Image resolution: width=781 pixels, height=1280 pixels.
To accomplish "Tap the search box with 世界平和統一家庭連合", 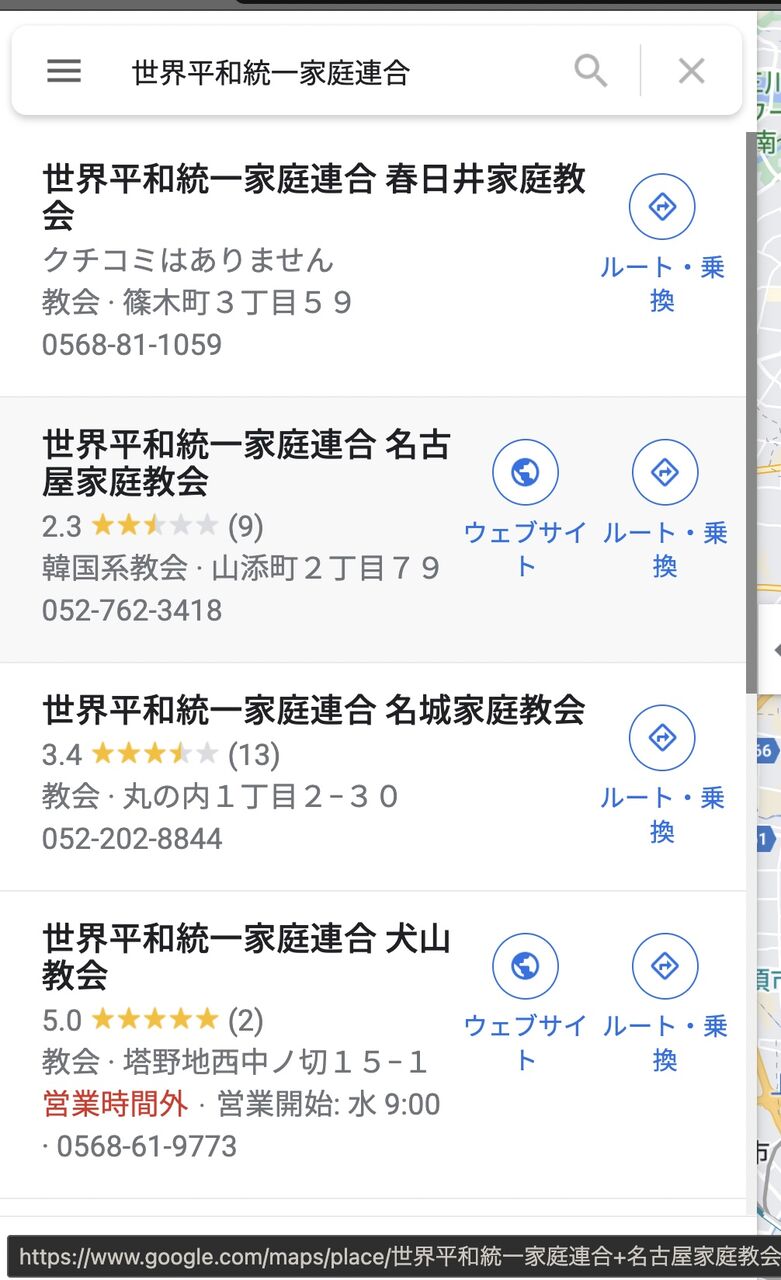I will coord(340,72).
